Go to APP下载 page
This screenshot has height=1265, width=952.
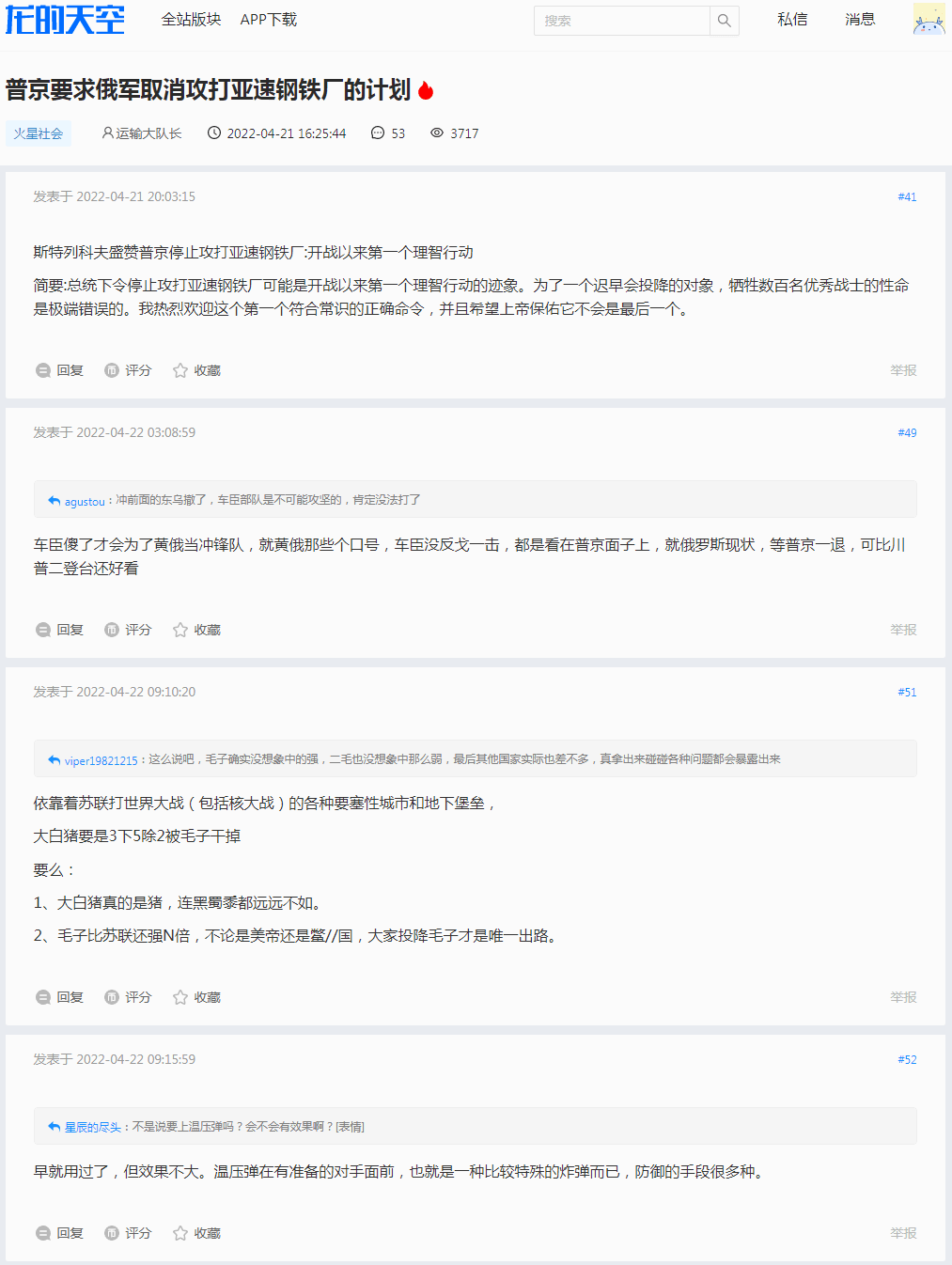tap(268, 20)
